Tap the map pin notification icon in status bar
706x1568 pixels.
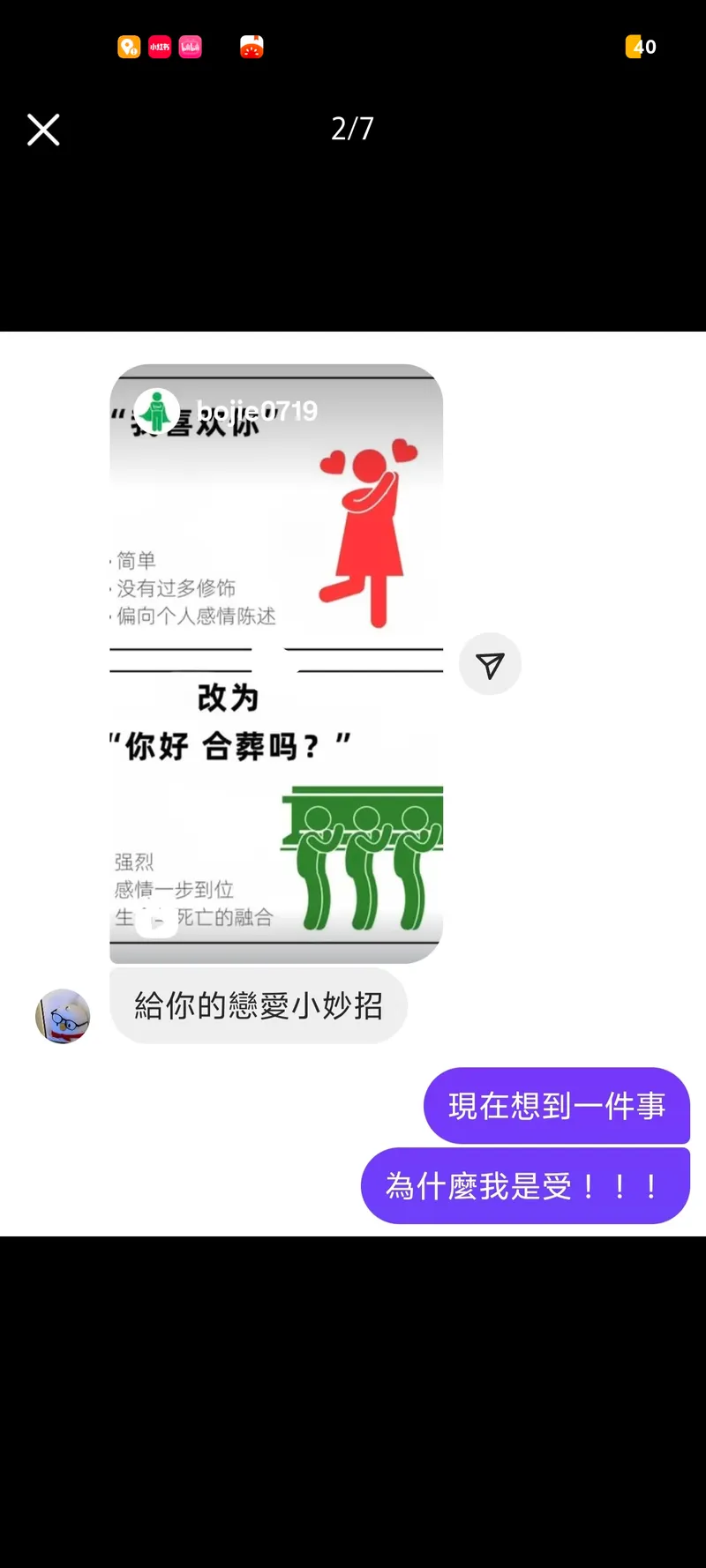point(129,47)
